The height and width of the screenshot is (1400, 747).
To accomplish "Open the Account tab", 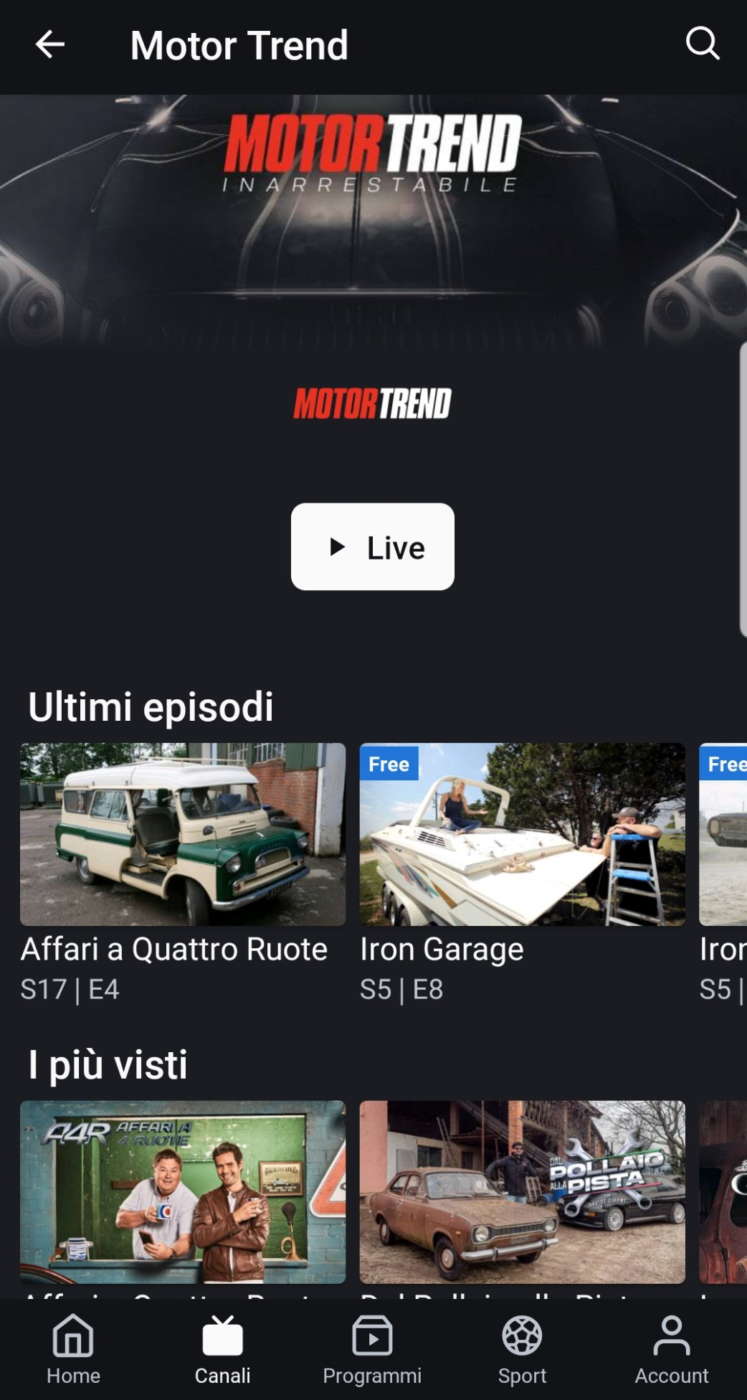I will coord(671,1349).
